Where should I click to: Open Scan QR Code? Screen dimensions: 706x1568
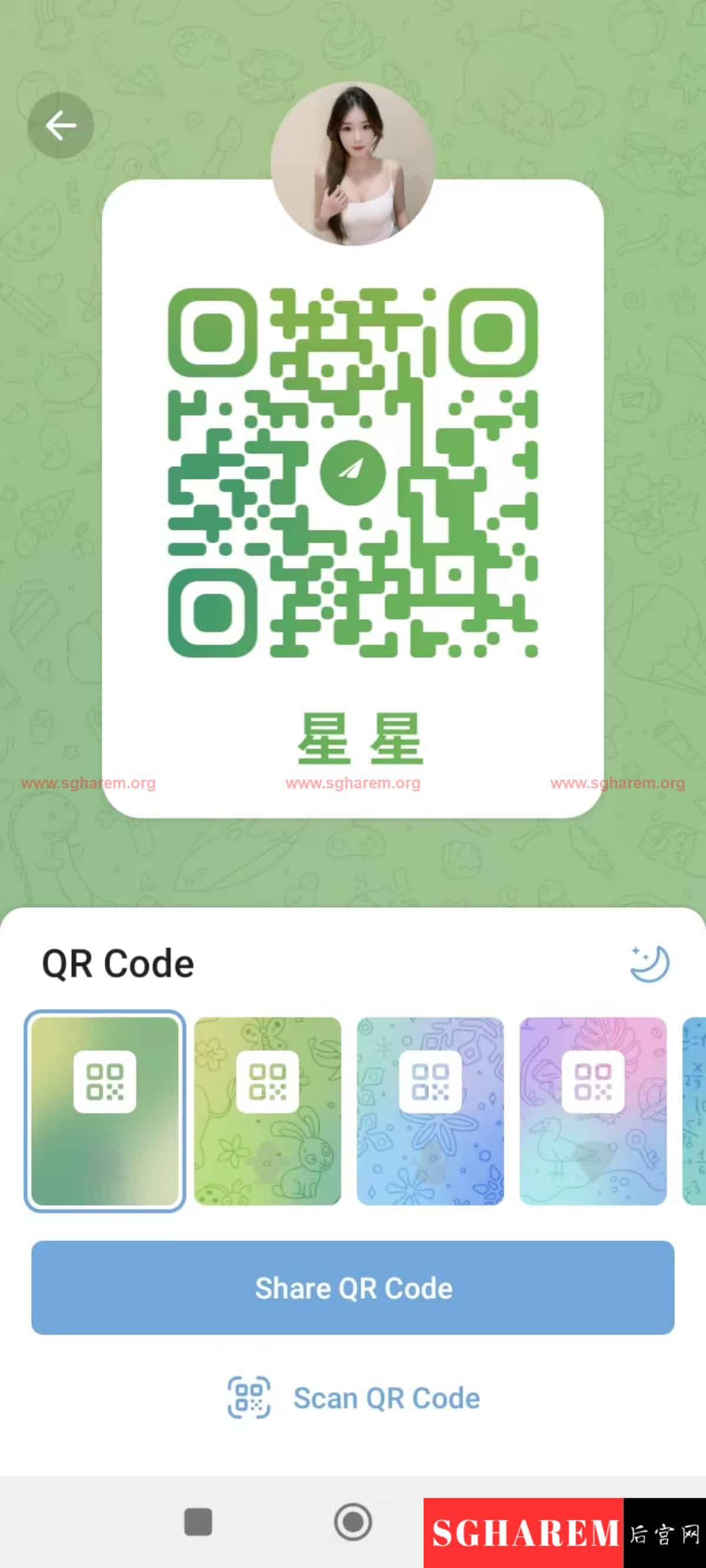pyautogui.click(x=352, y=1398)
